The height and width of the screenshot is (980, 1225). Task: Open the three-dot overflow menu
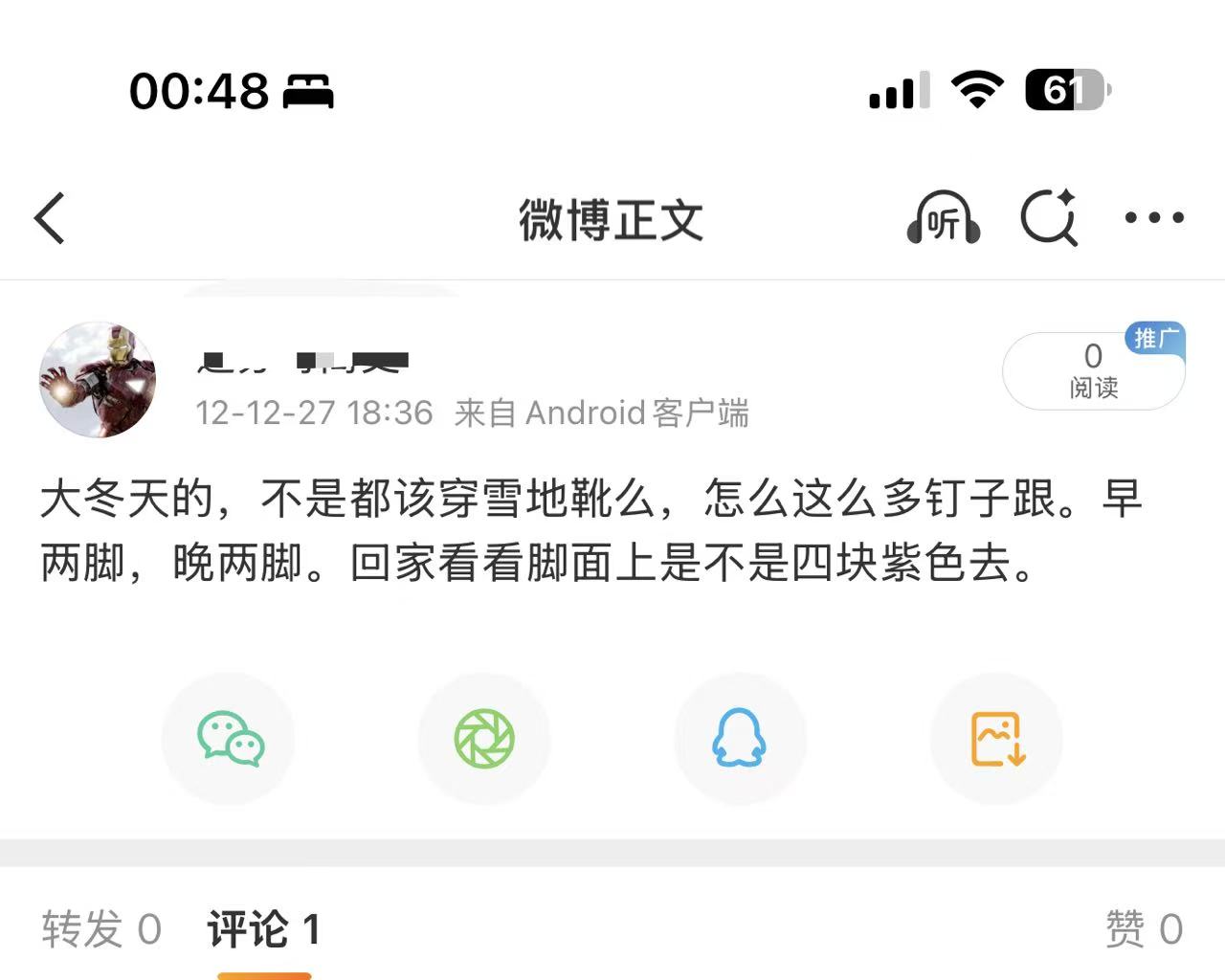coord(1154,218)
